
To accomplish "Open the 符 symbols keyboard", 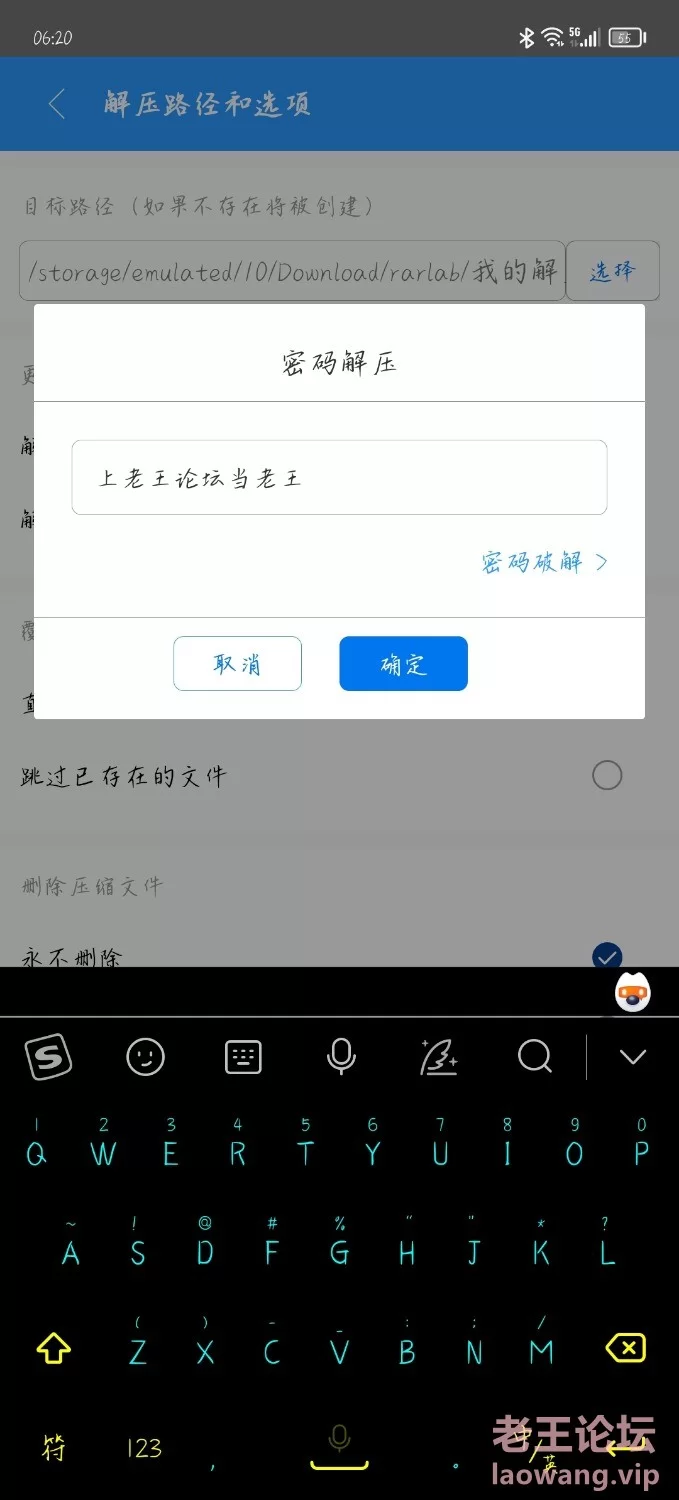I will [x=54, y=1448].
